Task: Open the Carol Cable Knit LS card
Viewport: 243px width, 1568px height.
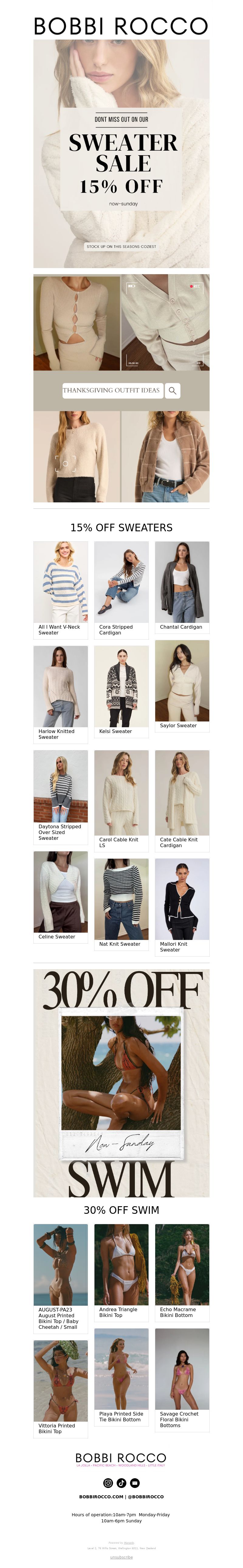Action: (122, 798)
